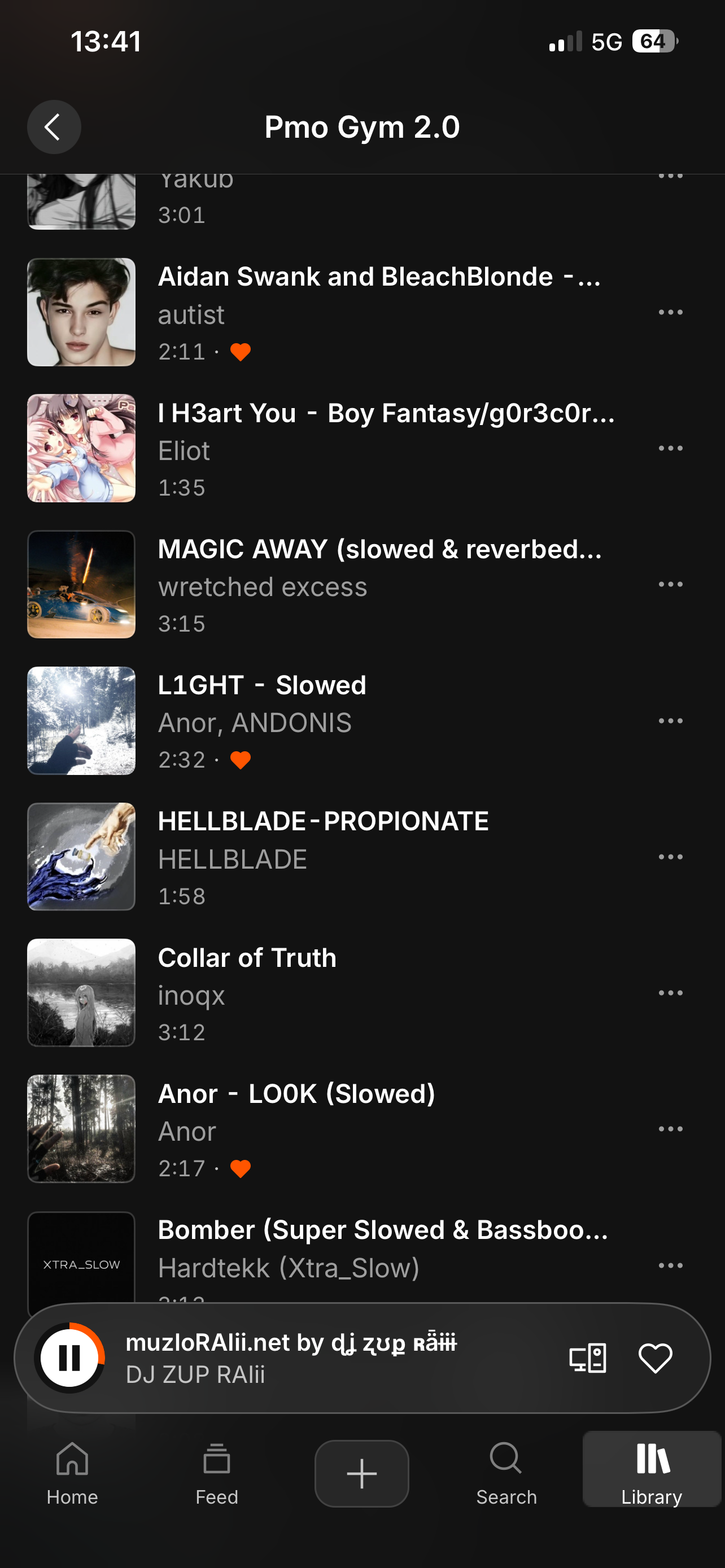
Task: Open more options for MAGIC AWAY track
Action: pyautogui.click(x=670, y=584)
